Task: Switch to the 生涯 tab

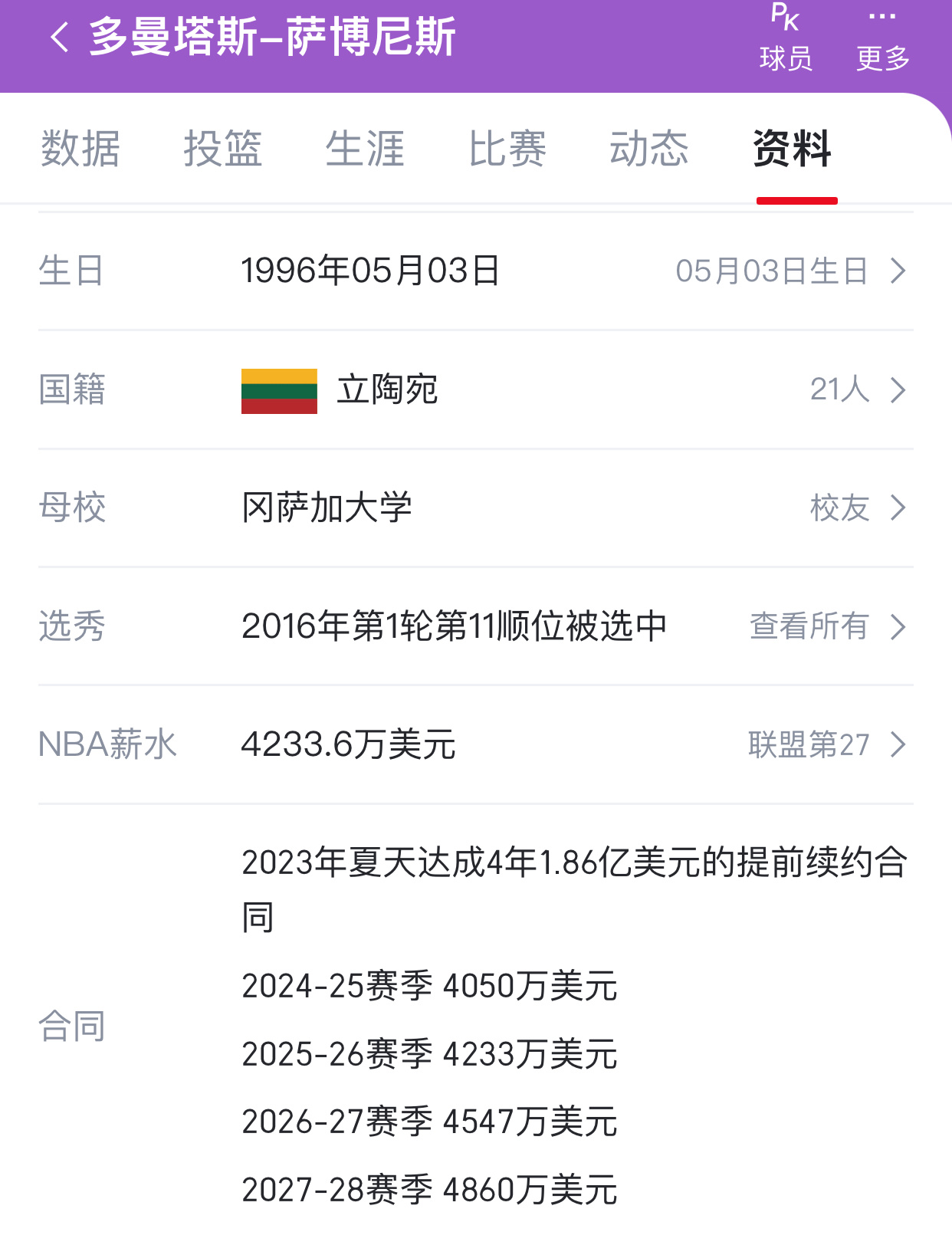Action: pyautogui.click(x=366, y=149)
